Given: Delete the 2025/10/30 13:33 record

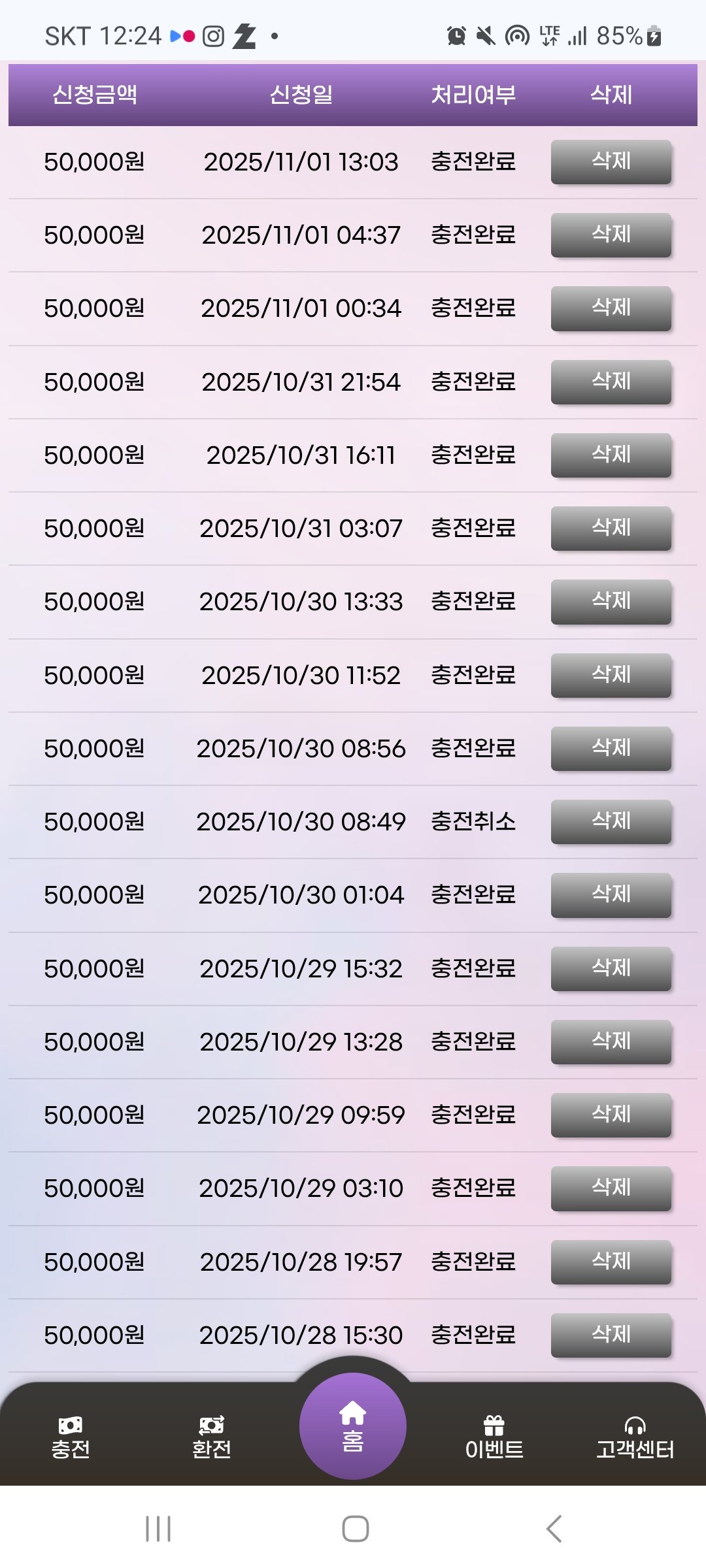Looking at the screenshot, I should [611, 601].
